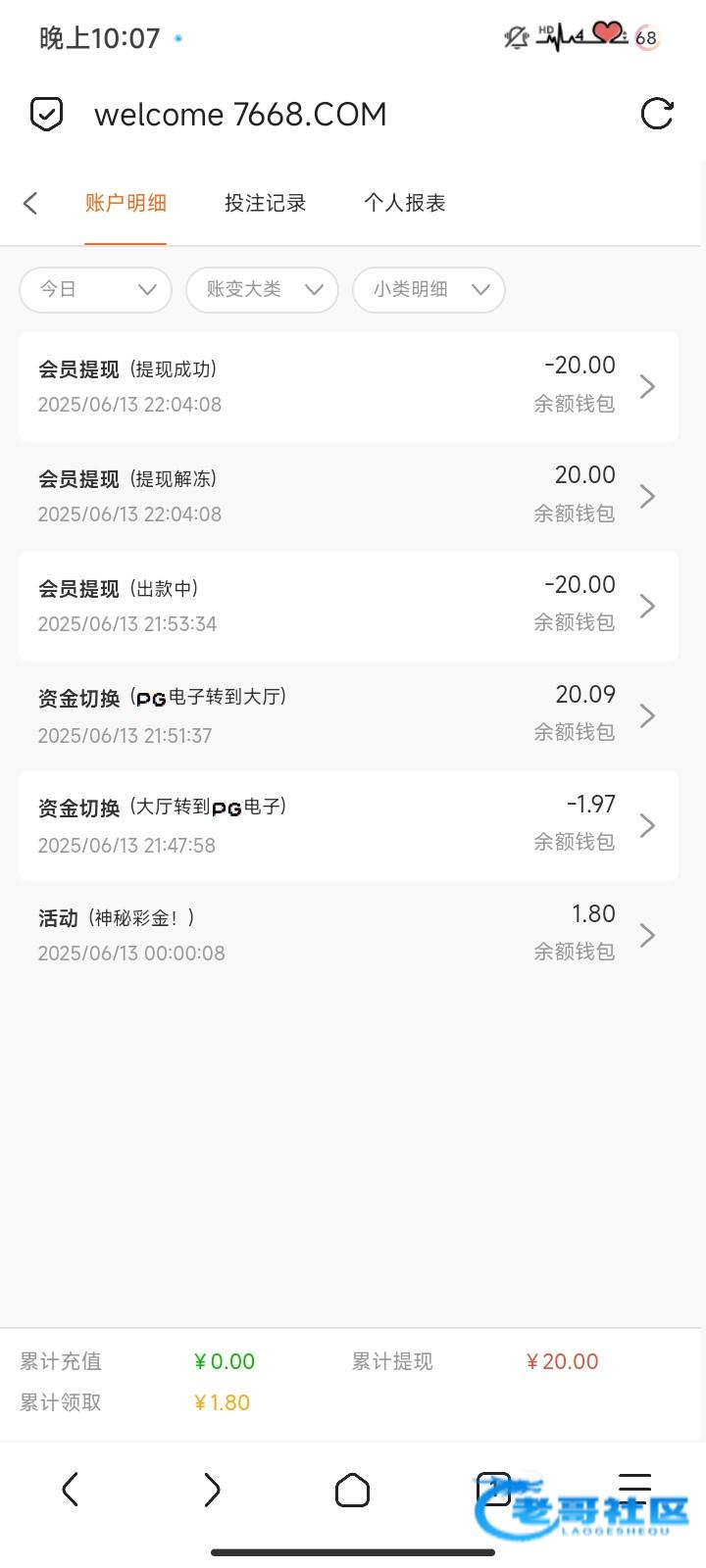
Task: Expand the 今日 date dropdown
Action: [95, 289]
